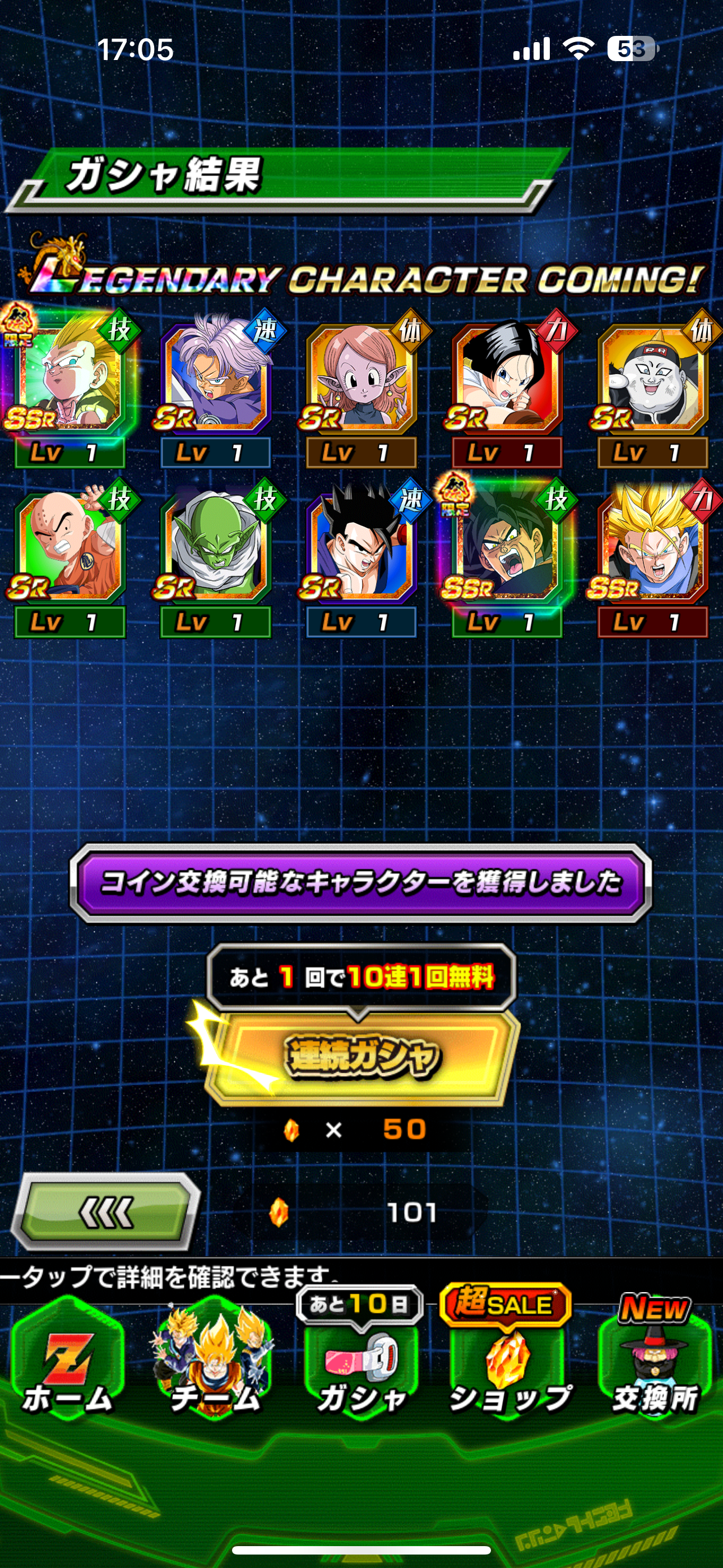Open the ホーム tab
The height and width of the screenshot is (1568, 723).
[68, 1364]
